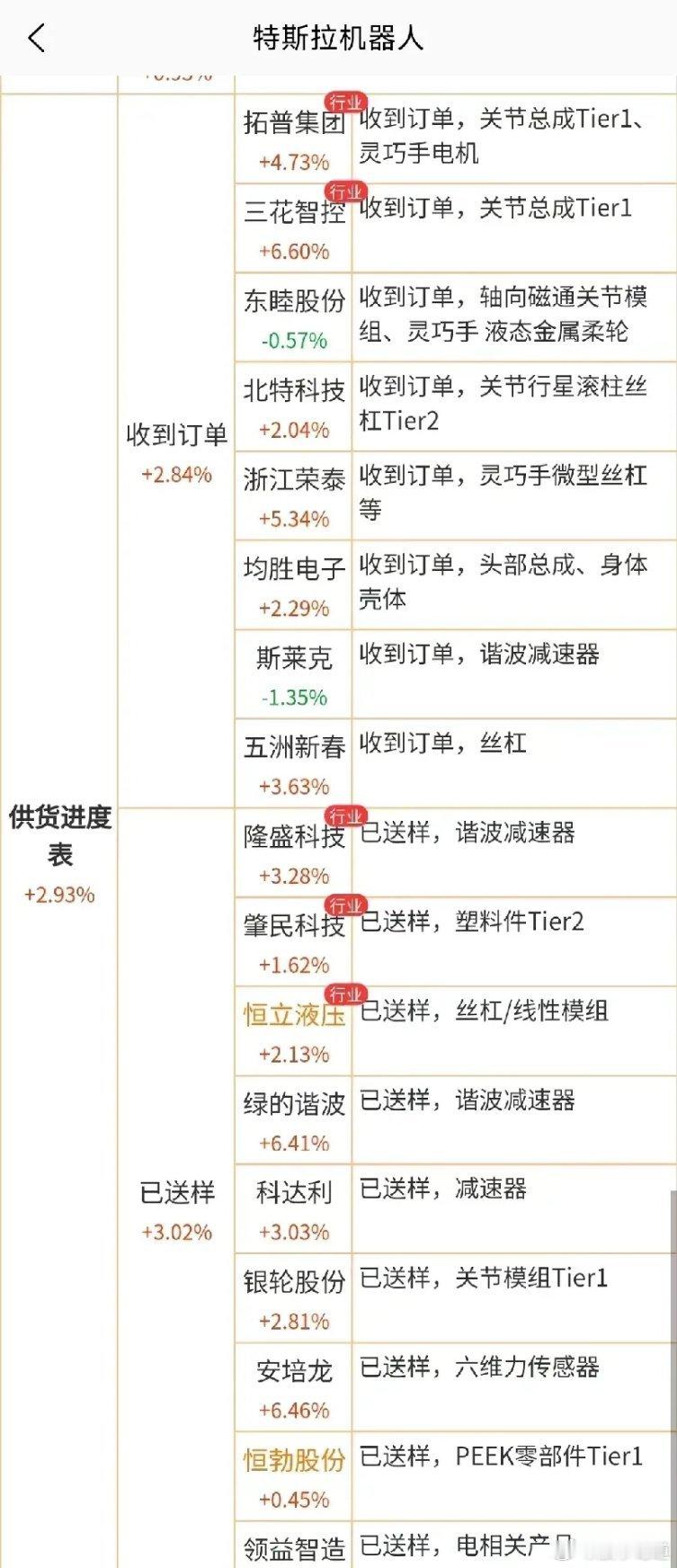The image size is (677, 1568).
Task: Click the 收到订单 category cell
Action: [x=176, y=432]
